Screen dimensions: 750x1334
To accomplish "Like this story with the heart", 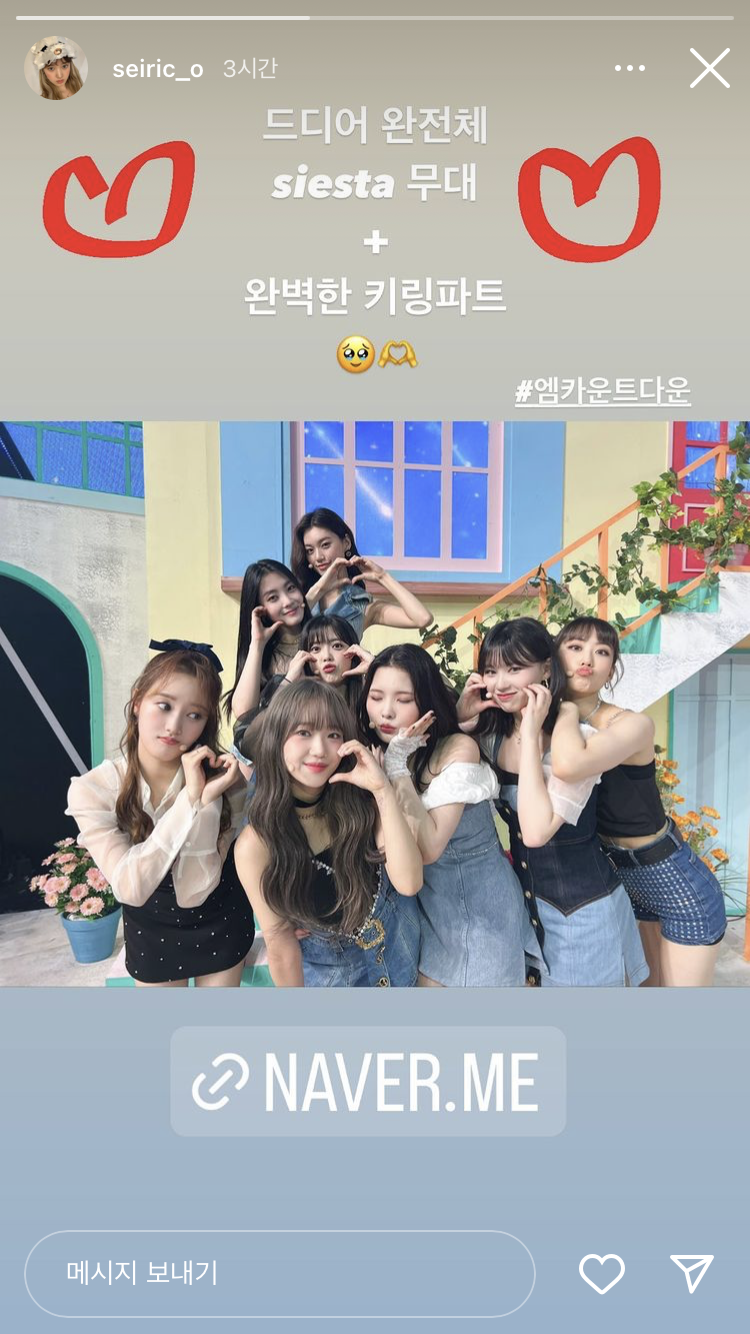I will (602, 1273).
